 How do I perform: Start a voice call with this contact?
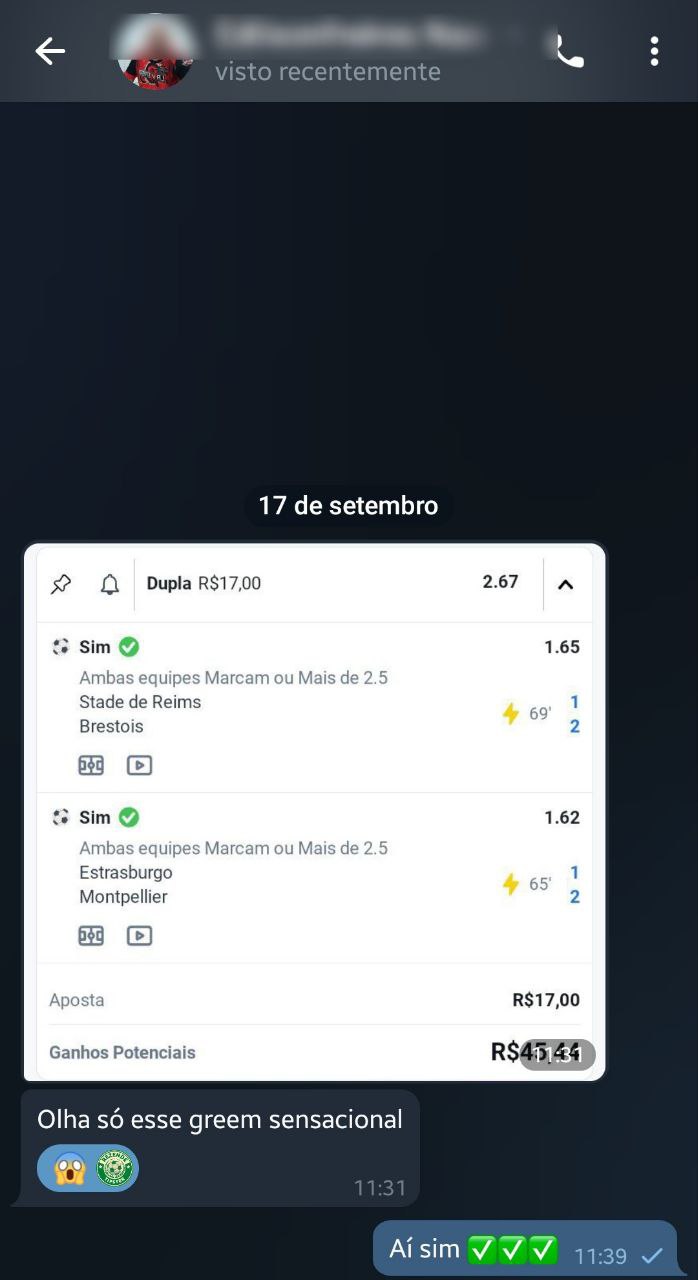[570, 51]
